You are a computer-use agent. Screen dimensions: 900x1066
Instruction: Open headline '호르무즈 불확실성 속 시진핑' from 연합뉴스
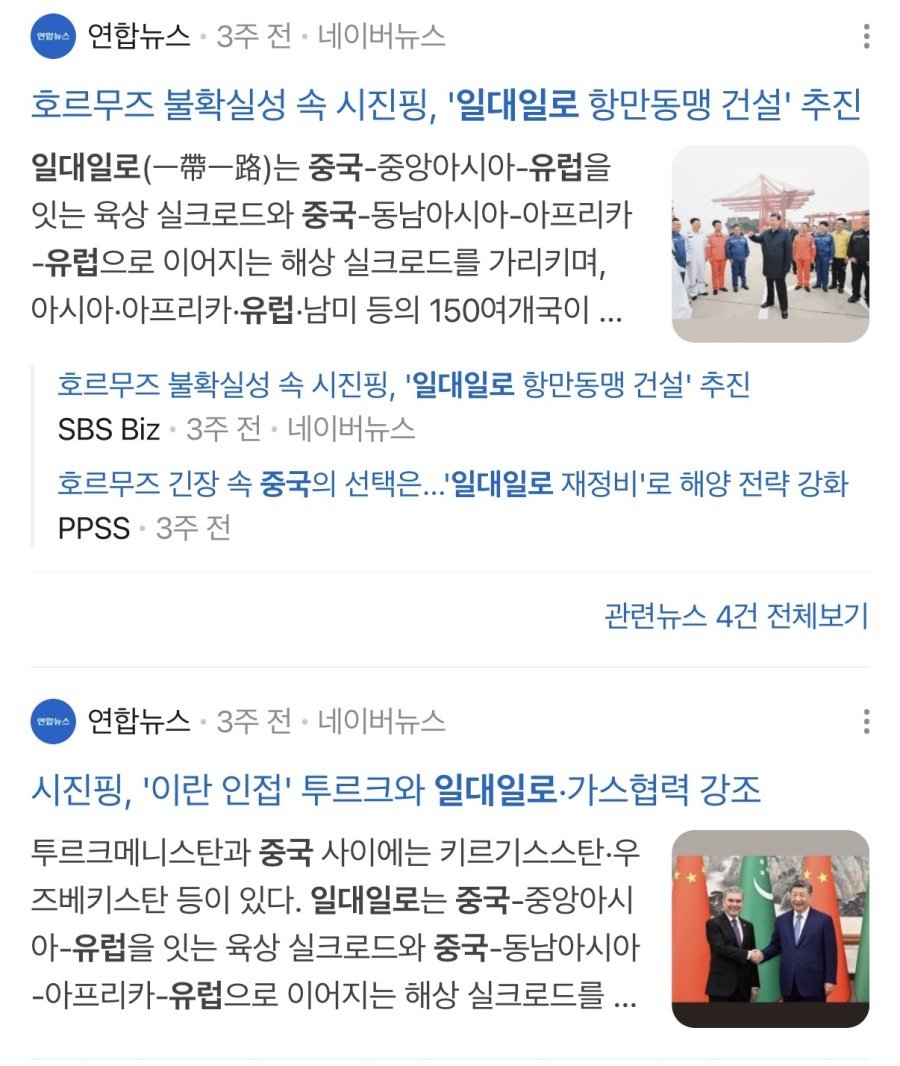point(446,104)
